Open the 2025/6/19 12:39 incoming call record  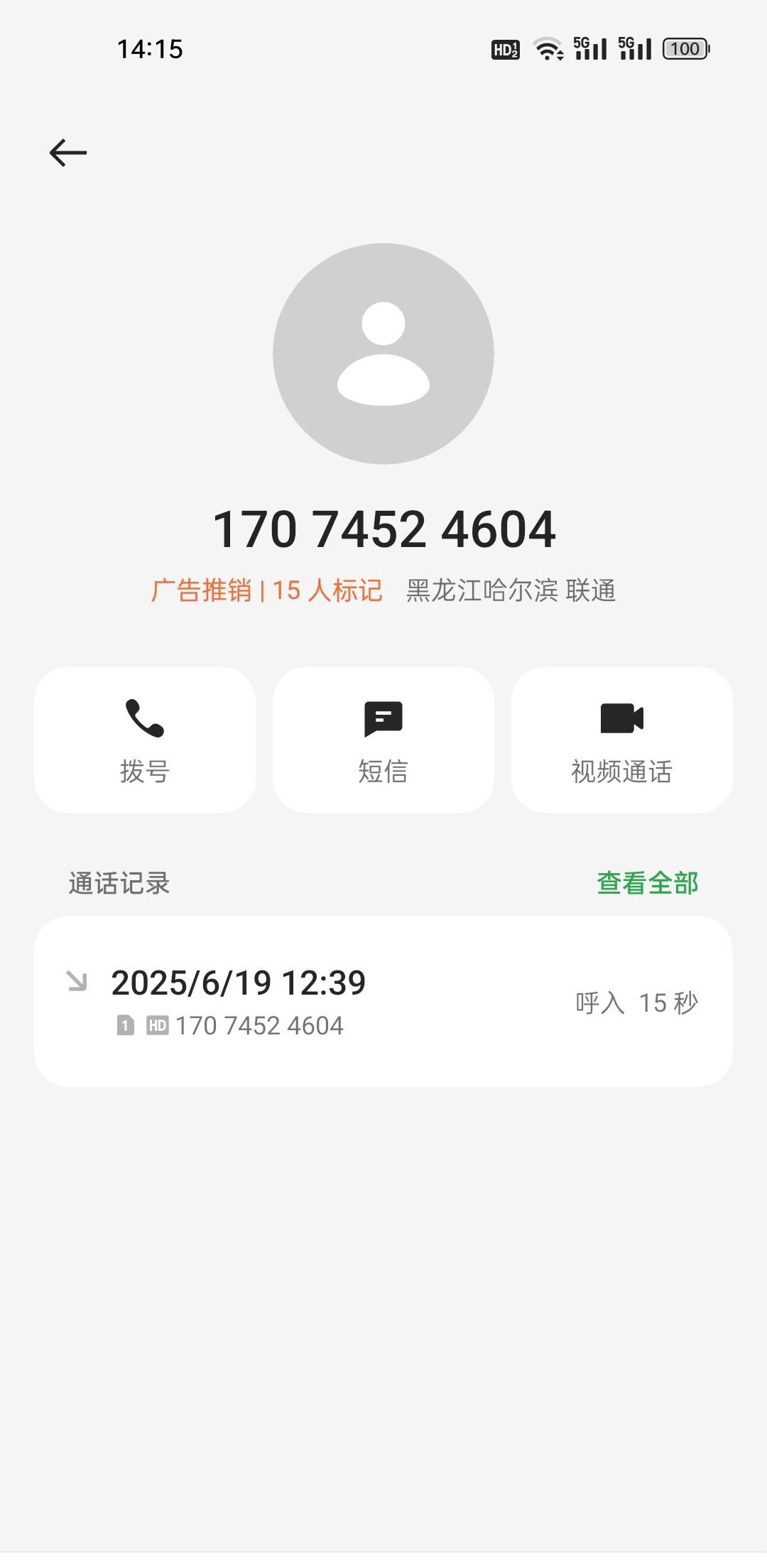[x=383, y=1000]
